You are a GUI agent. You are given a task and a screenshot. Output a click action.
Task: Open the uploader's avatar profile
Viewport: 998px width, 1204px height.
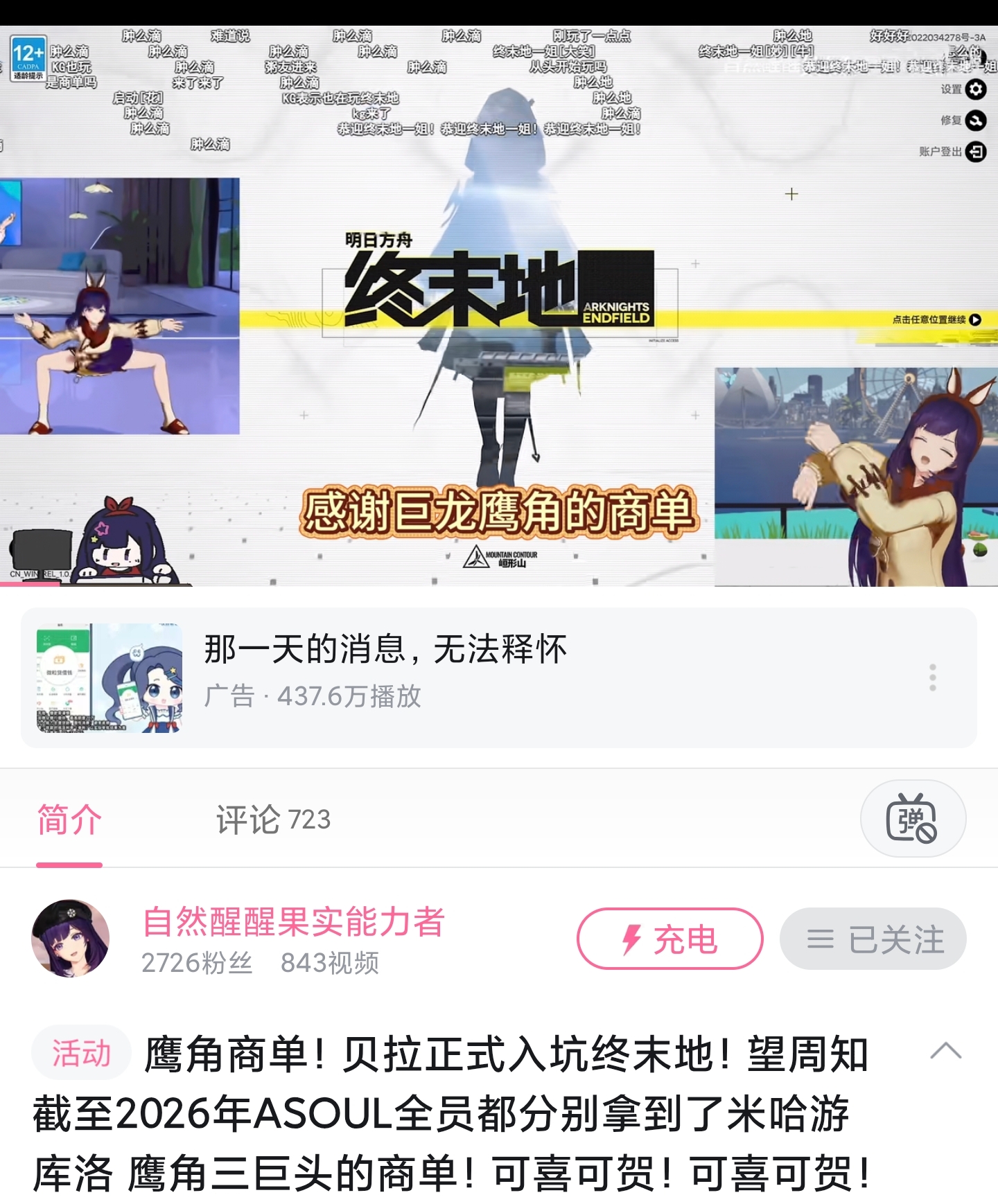coord(71,939)
